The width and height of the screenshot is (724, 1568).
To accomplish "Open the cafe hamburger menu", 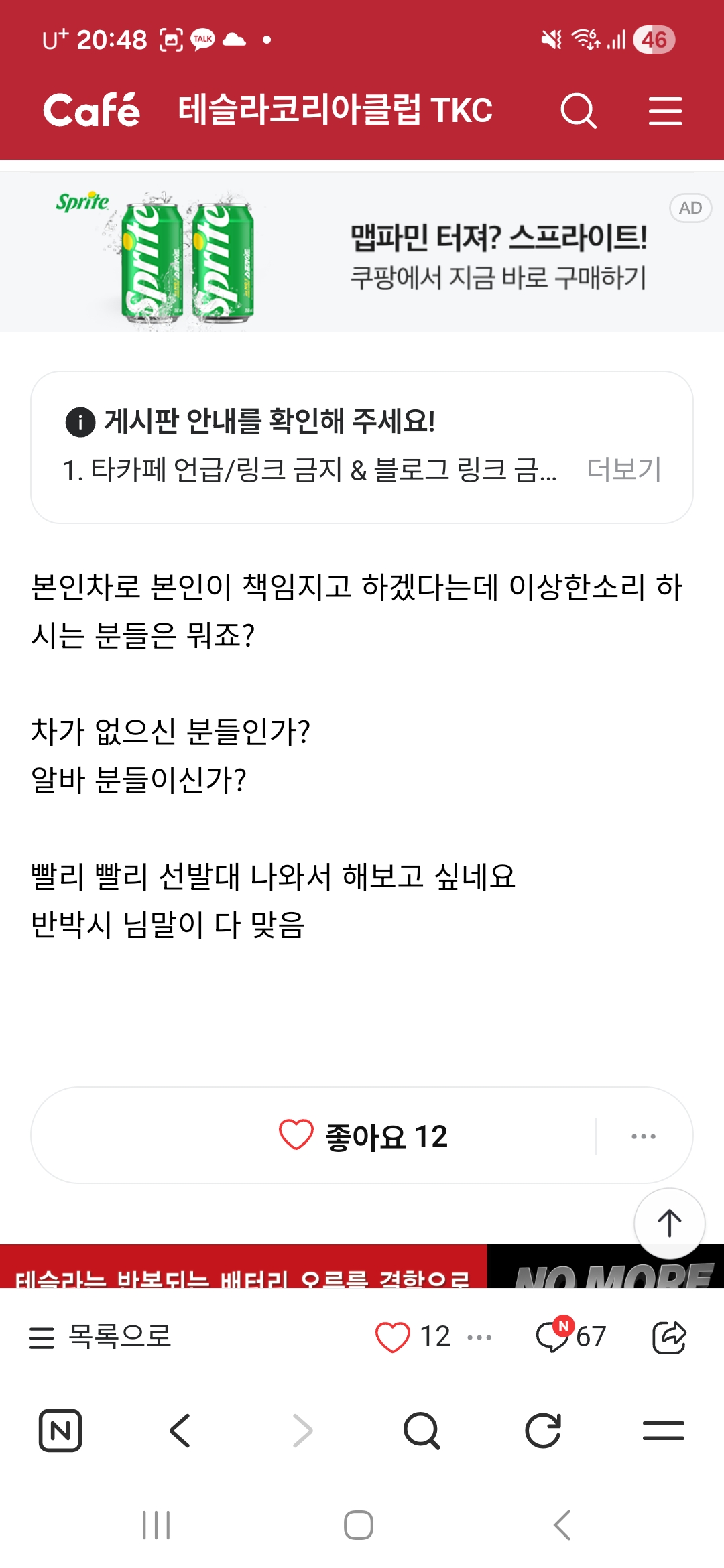I will point(665,111).
